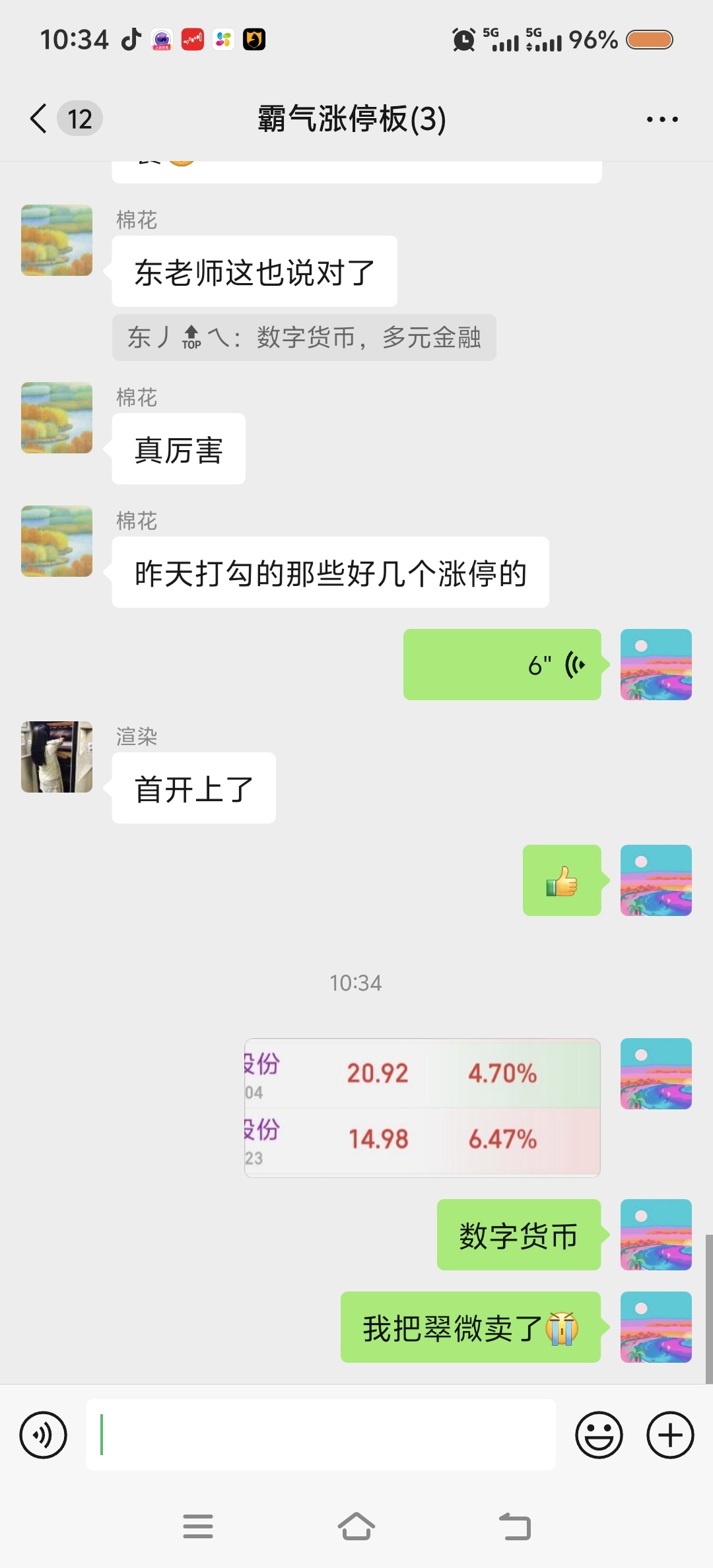Open the group chat overflow menu

click(x=662, y=119)
